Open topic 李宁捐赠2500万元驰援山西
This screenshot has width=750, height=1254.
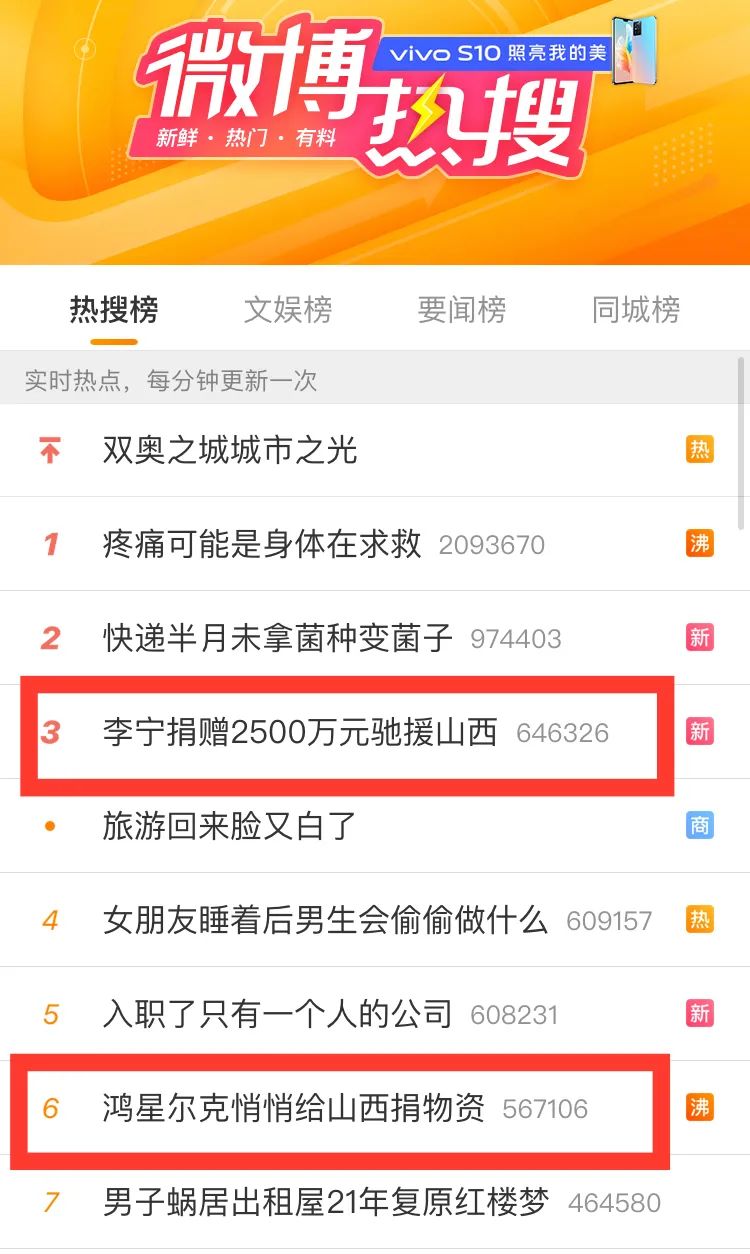(x=300, y=732)
